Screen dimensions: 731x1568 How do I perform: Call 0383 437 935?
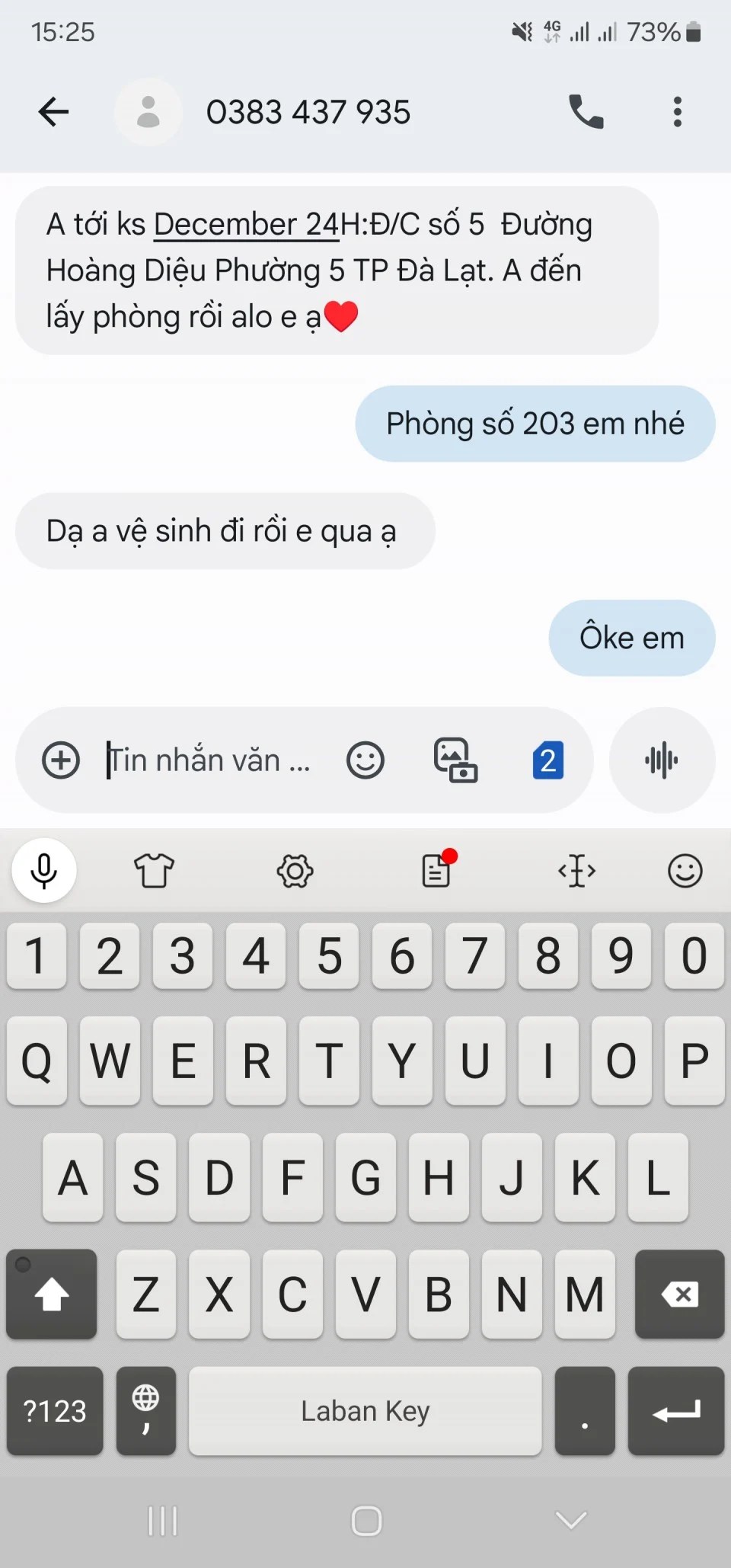coord(586,112)
